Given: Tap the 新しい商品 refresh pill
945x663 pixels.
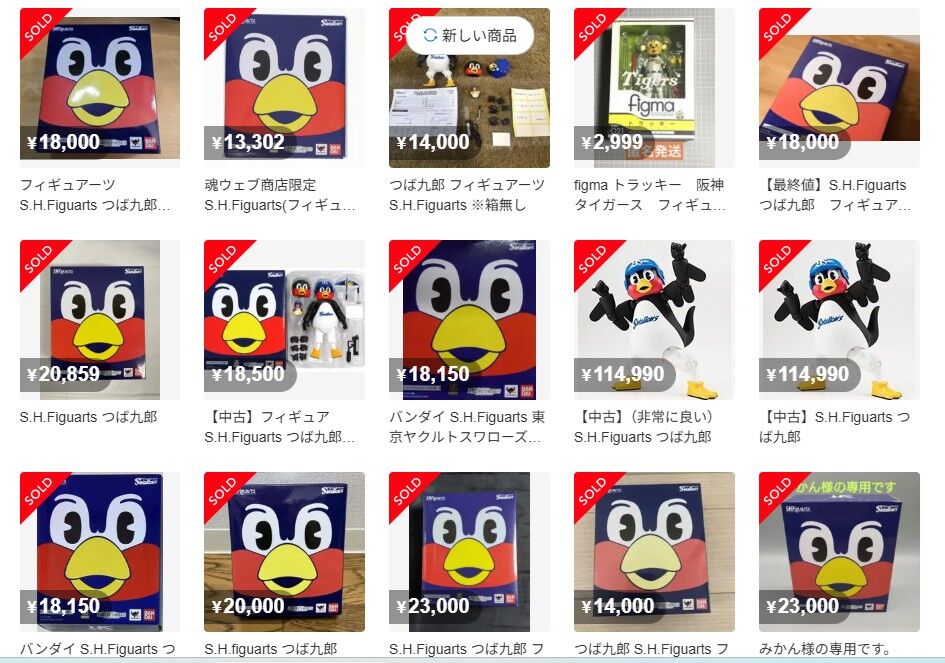Looking at the screenshot, I should pyautogui.click(x=470, y=36).
